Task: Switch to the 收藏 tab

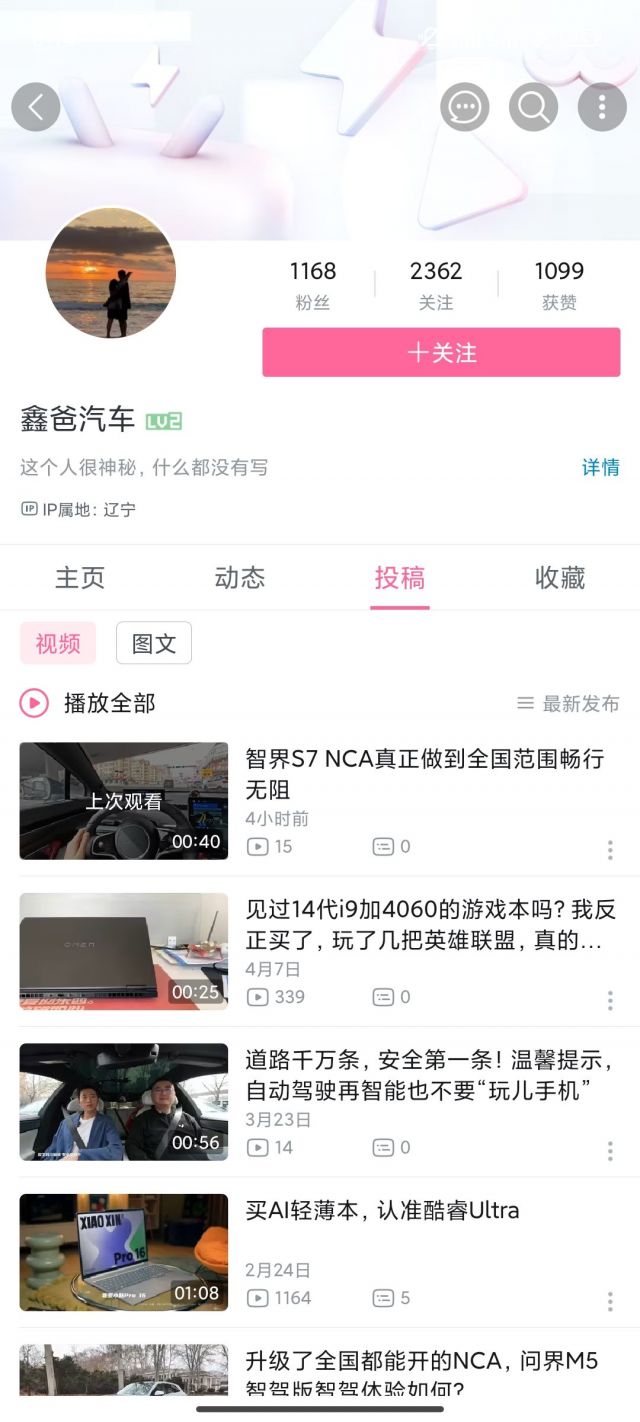Action: tap(560, 578)
